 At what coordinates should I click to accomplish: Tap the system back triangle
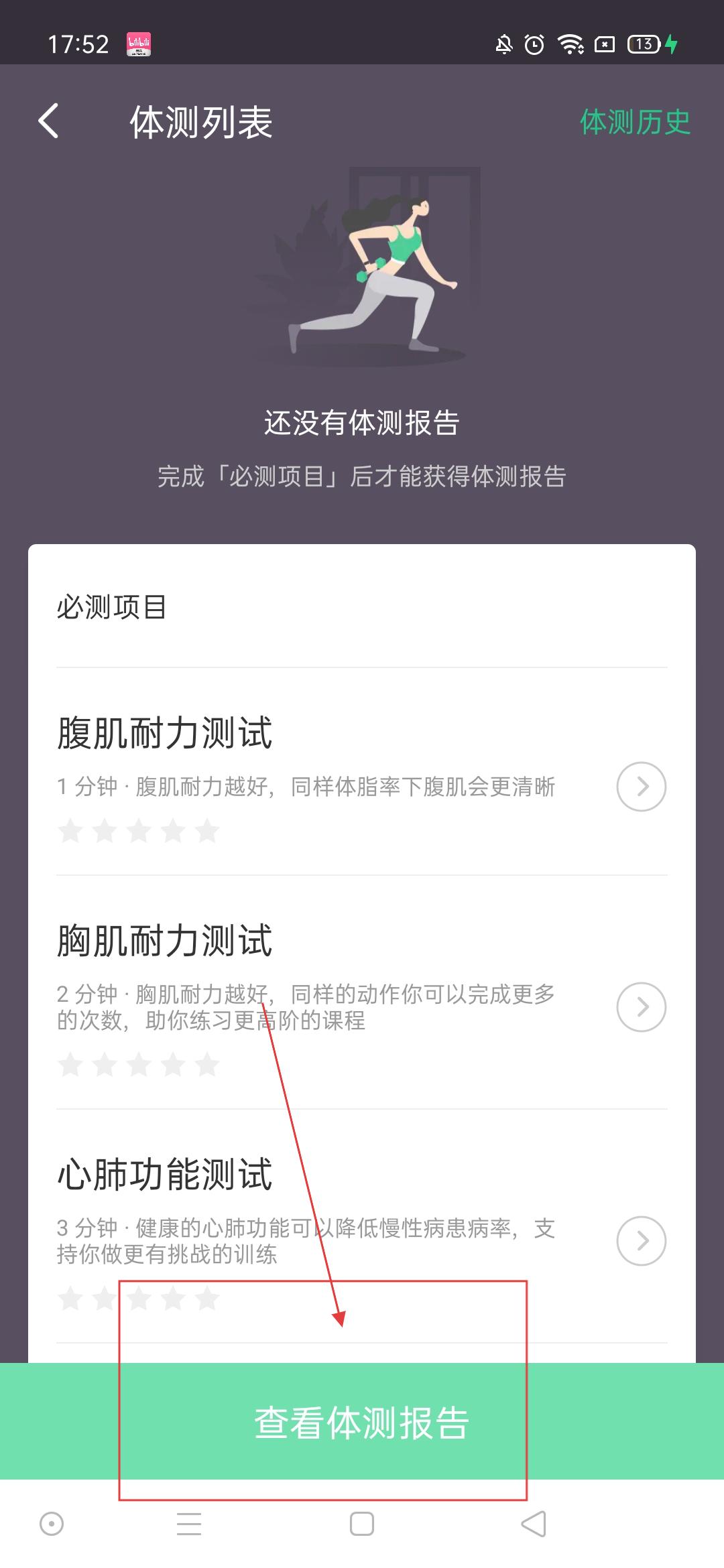click(x=534, y=1524)
